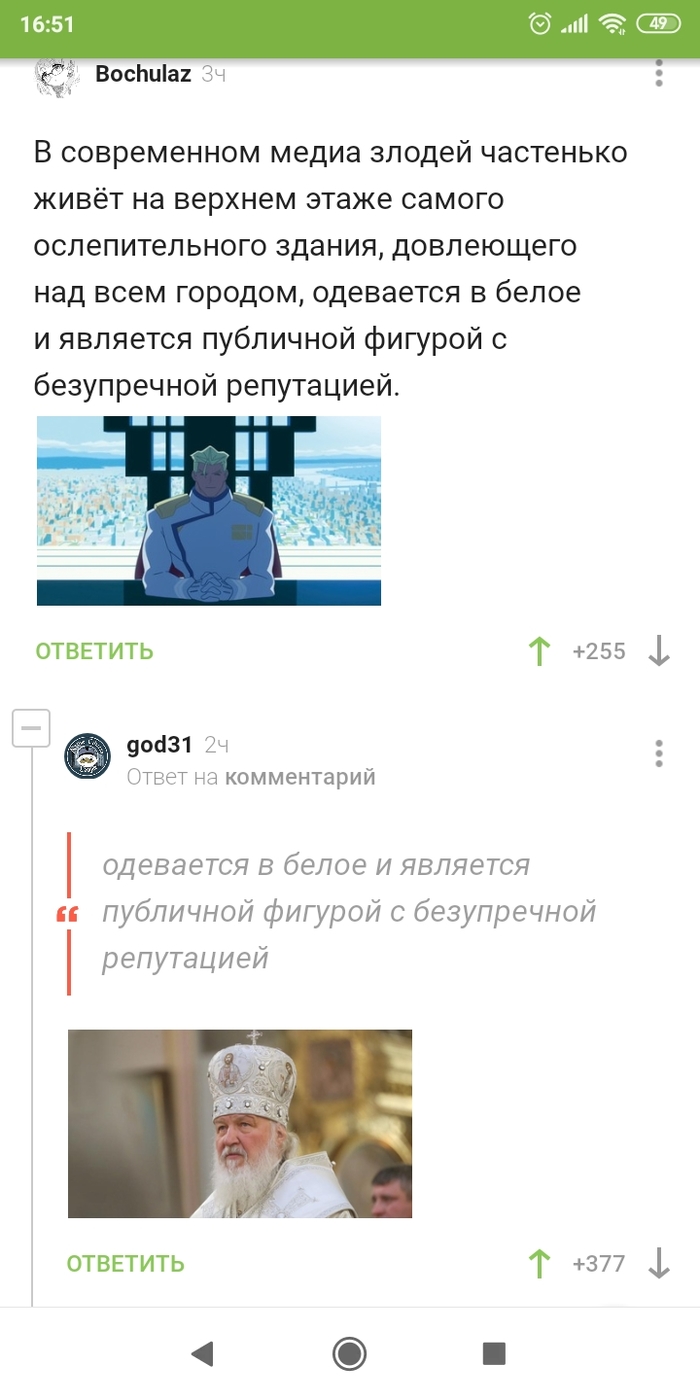Open the overflow menu on Bochulaz's comment

click(658, 74)
